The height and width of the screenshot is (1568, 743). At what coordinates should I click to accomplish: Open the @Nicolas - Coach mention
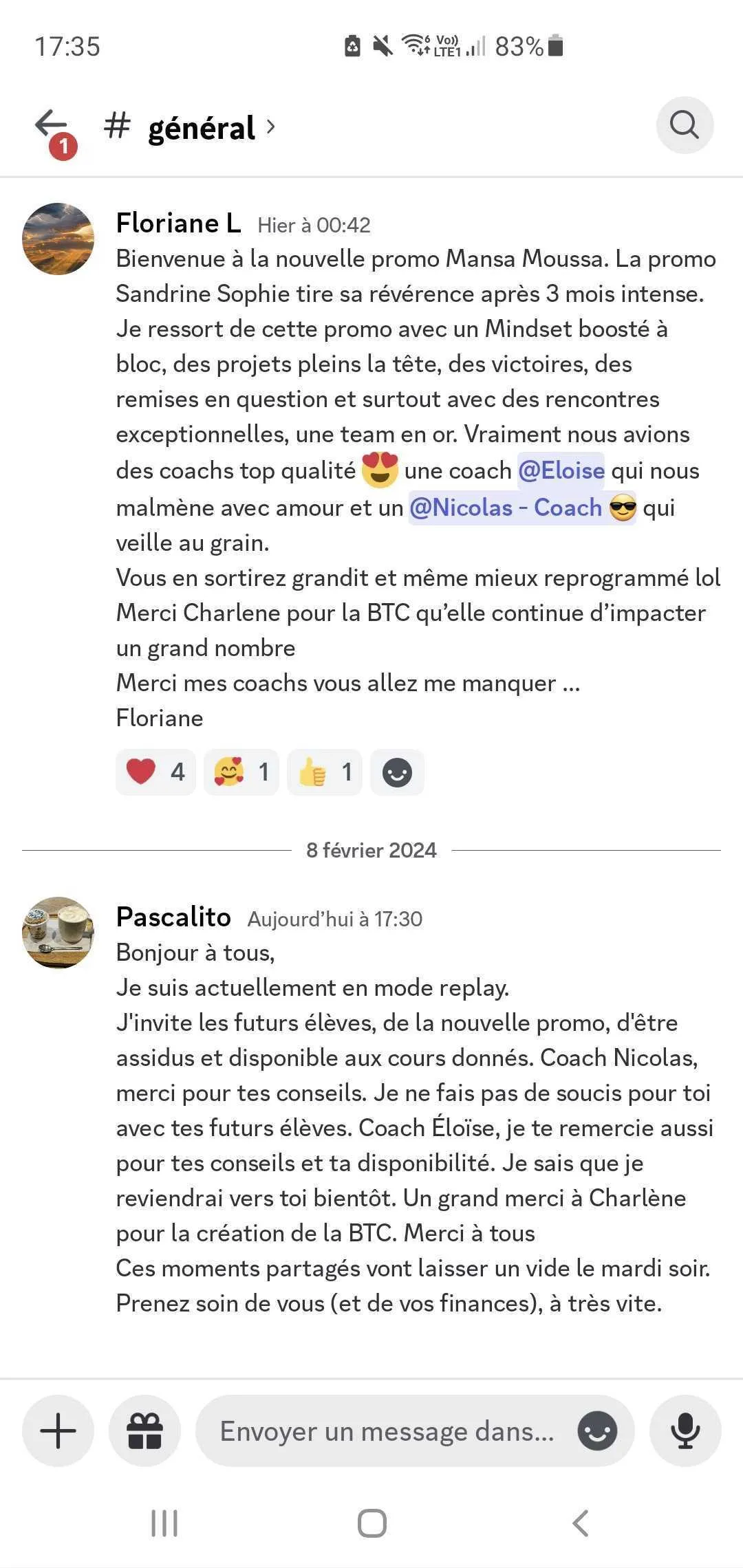pyautogui.click(x=522, y=508)
